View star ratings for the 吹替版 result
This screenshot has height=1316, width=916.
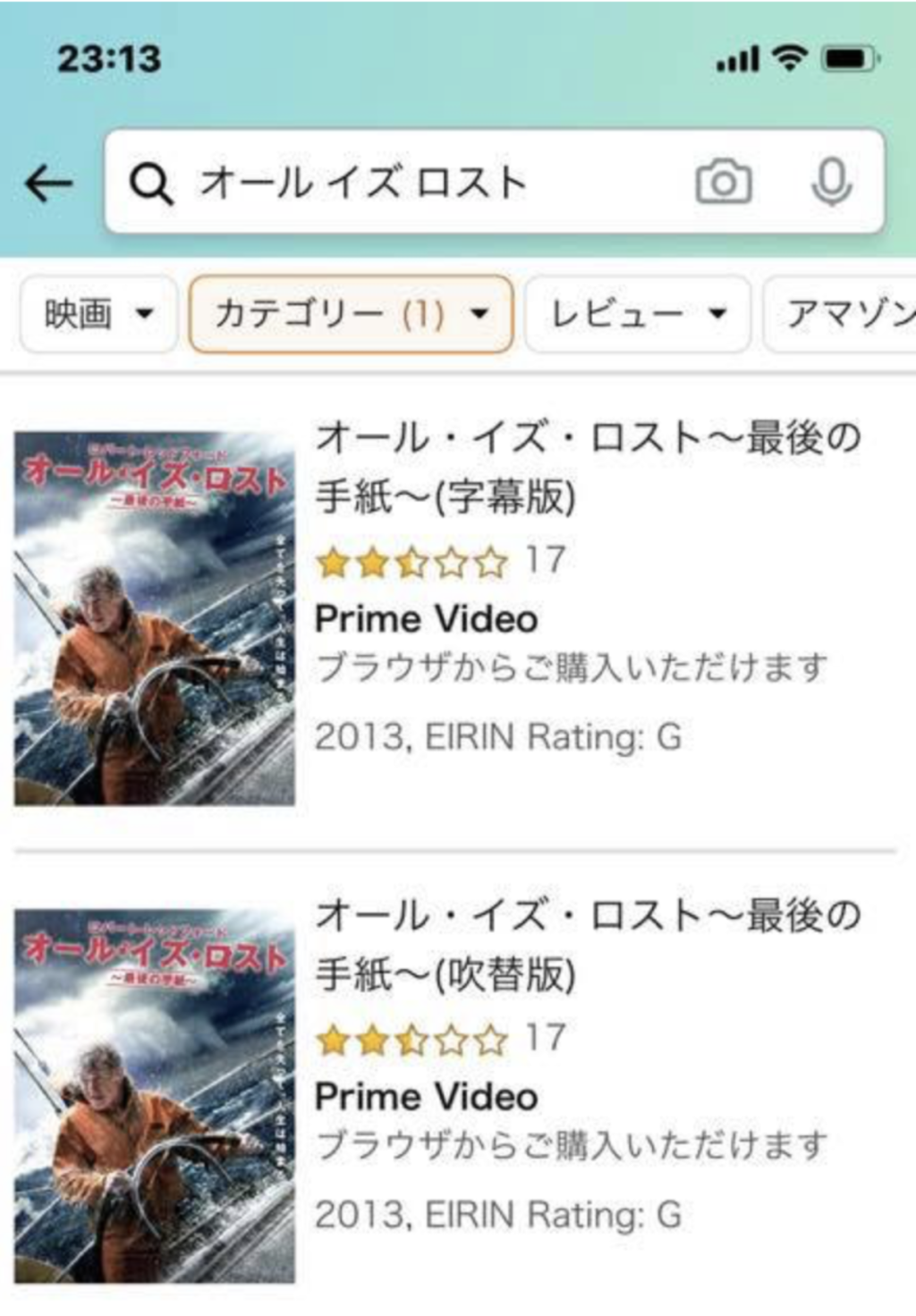point(411,1040)
